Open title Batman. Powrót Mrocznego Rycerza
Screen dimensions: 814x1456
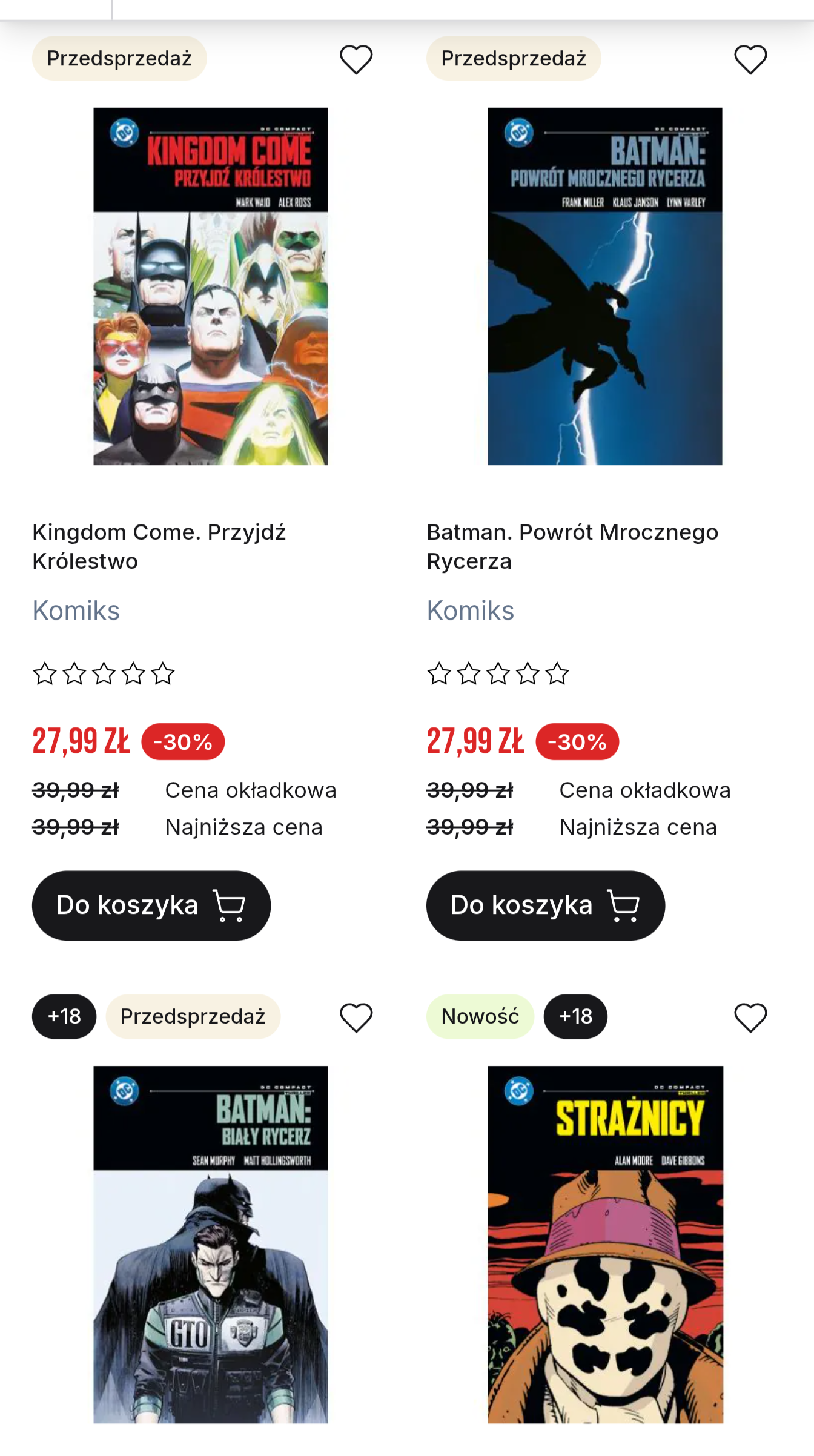572,546
